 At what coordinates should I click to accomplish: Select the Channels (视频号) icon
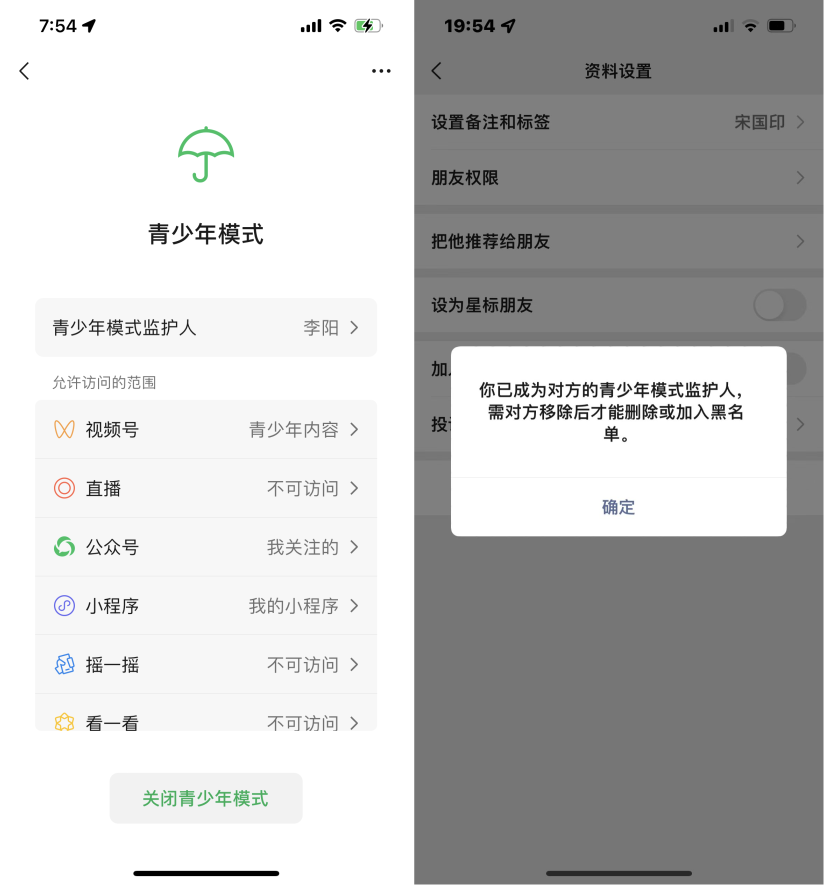tap(65, 429)
